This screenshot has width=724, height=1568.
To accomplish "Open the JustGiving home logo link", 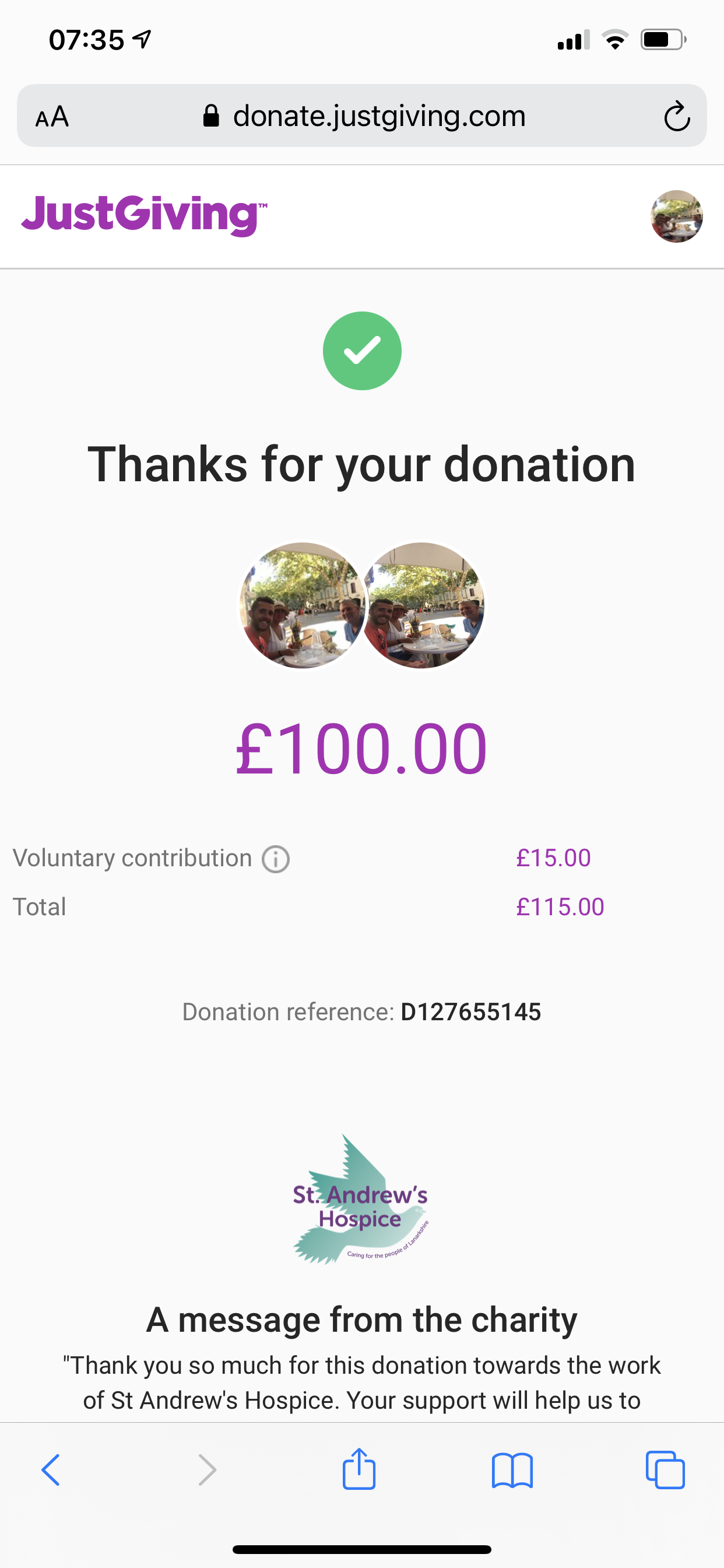I will coord(144,215).
